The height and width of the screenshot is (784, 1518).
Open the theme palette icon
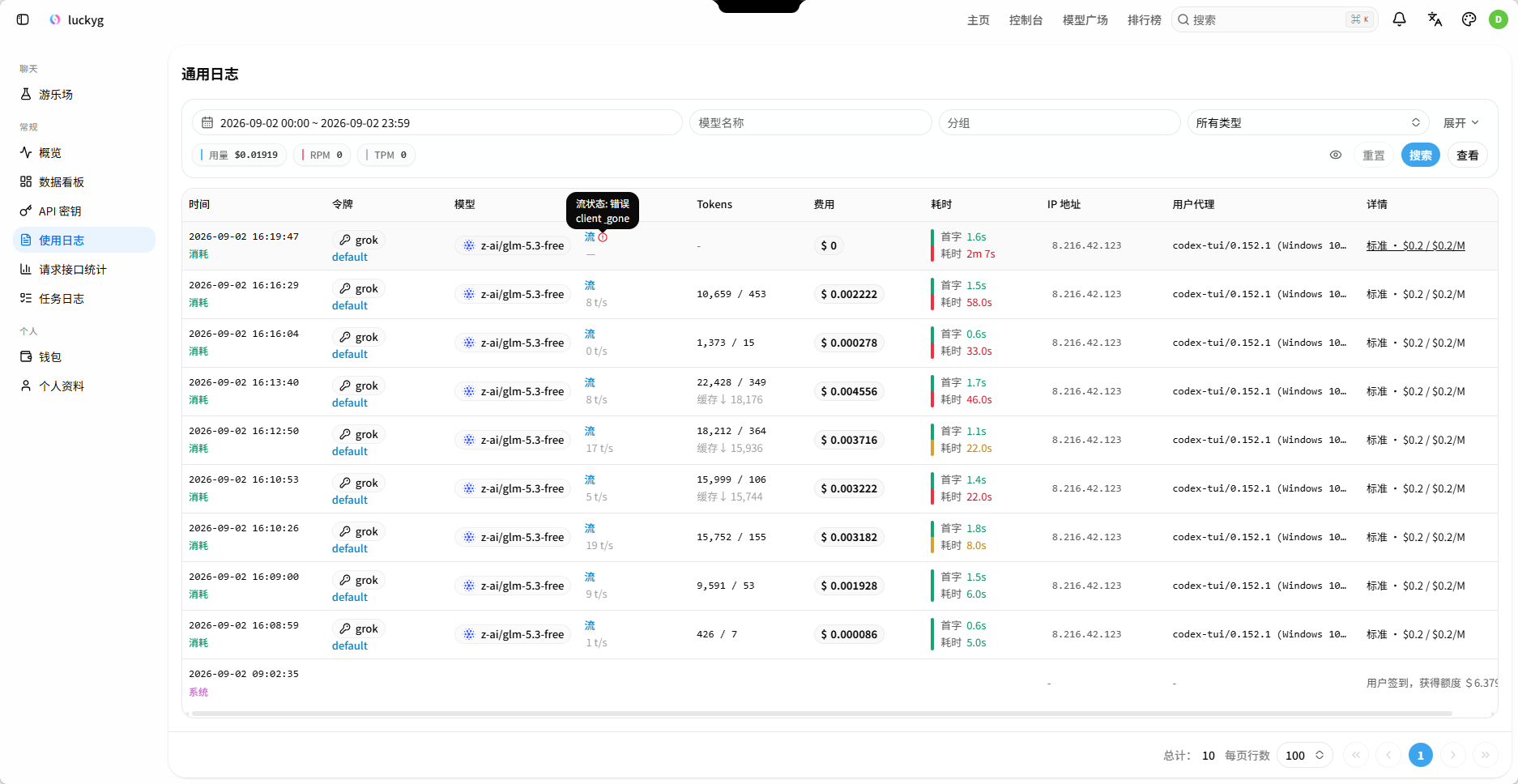pos(1469,19)
